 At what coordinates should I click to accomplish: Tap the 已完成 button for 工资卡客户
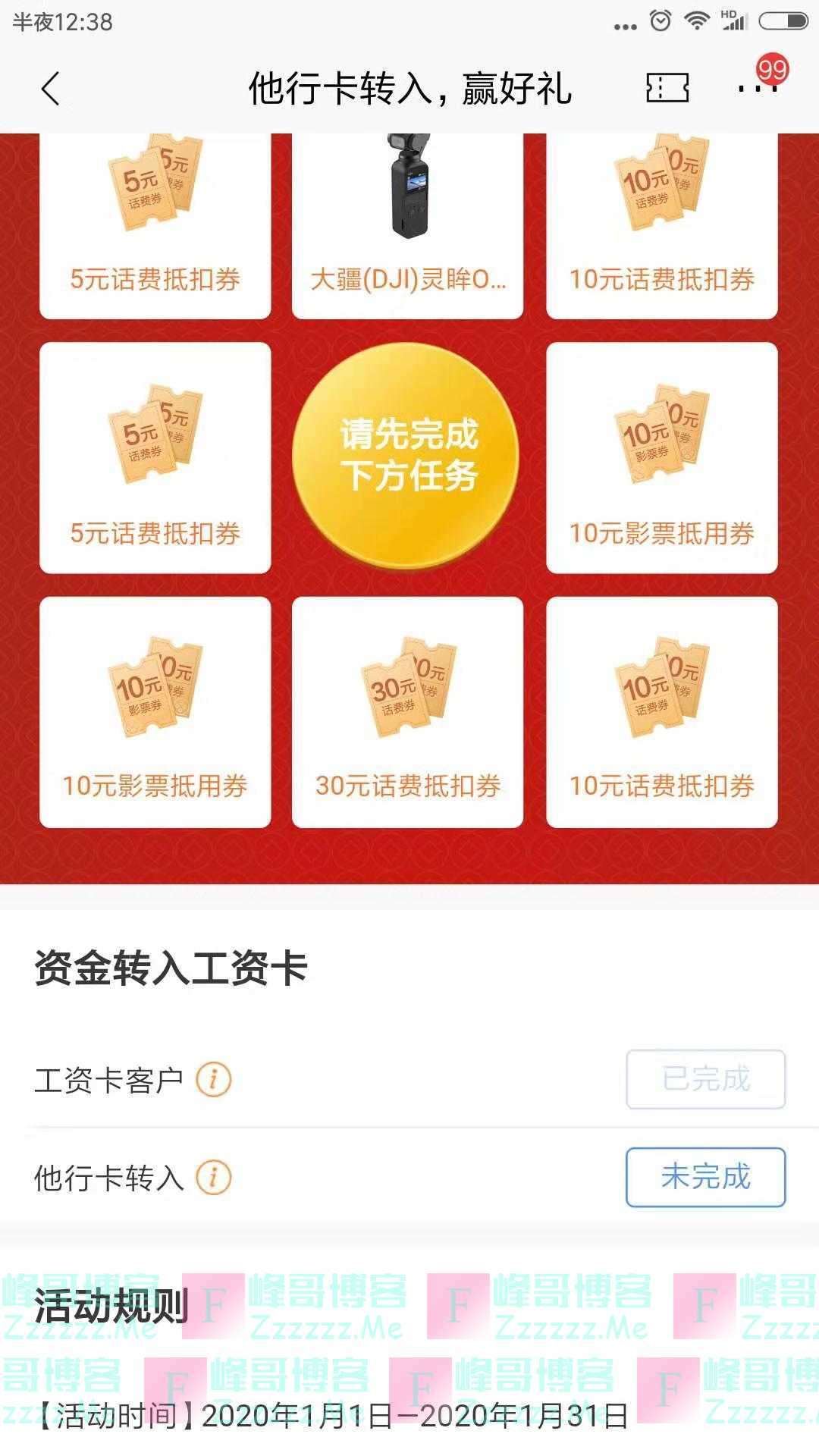point(704,1079)
